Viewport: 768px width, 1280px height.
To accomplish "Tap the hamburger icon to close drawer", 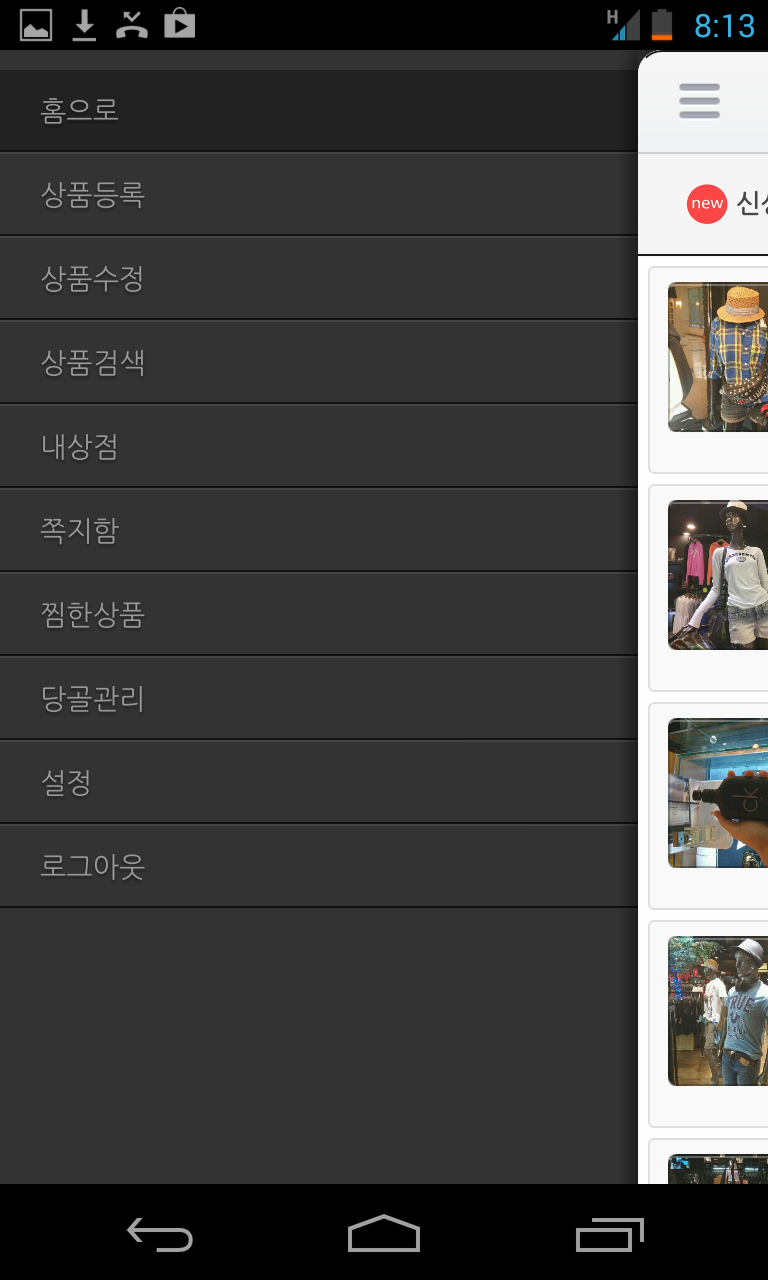I will pyautogui.click(x=699, y=101).
